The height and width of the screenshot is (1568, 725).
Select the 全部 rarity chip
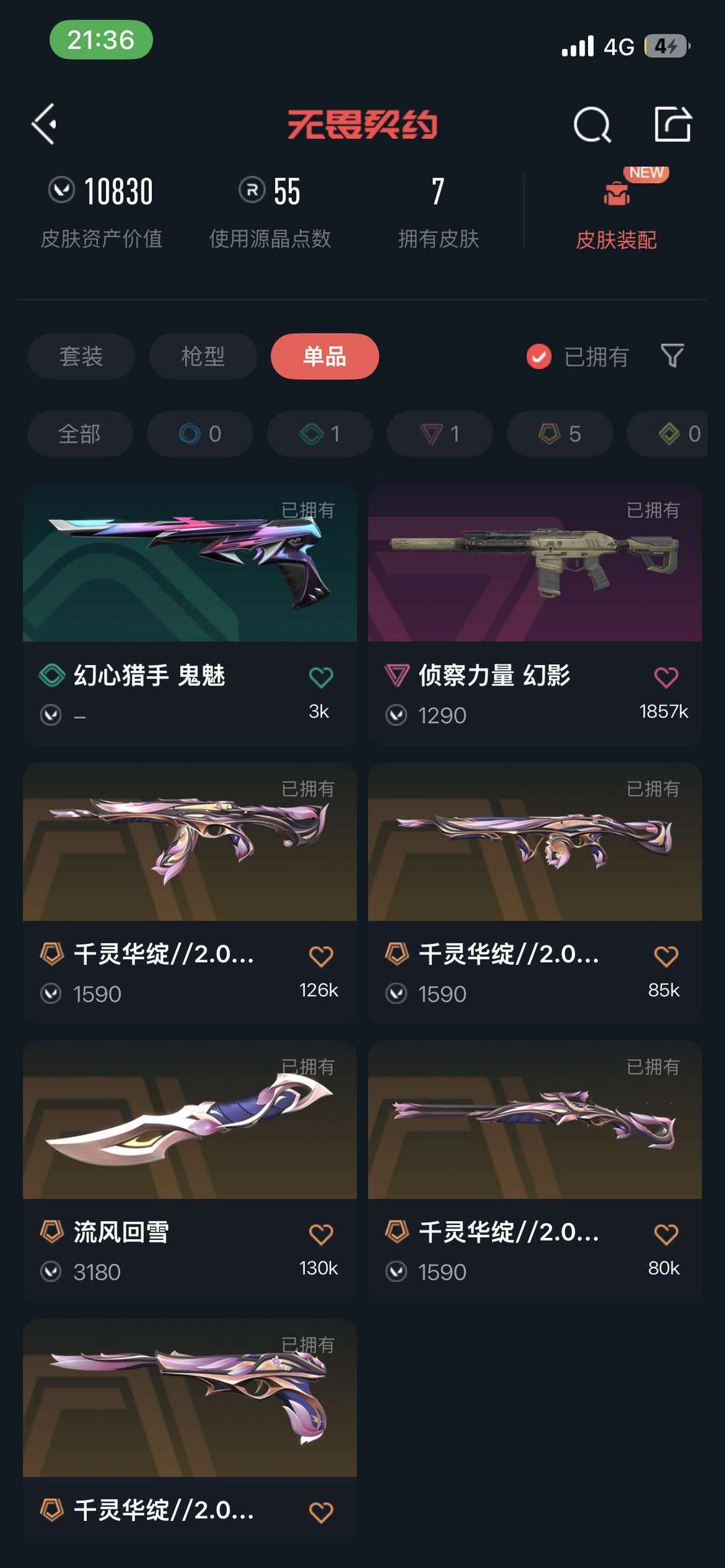[x=80, y=434]
